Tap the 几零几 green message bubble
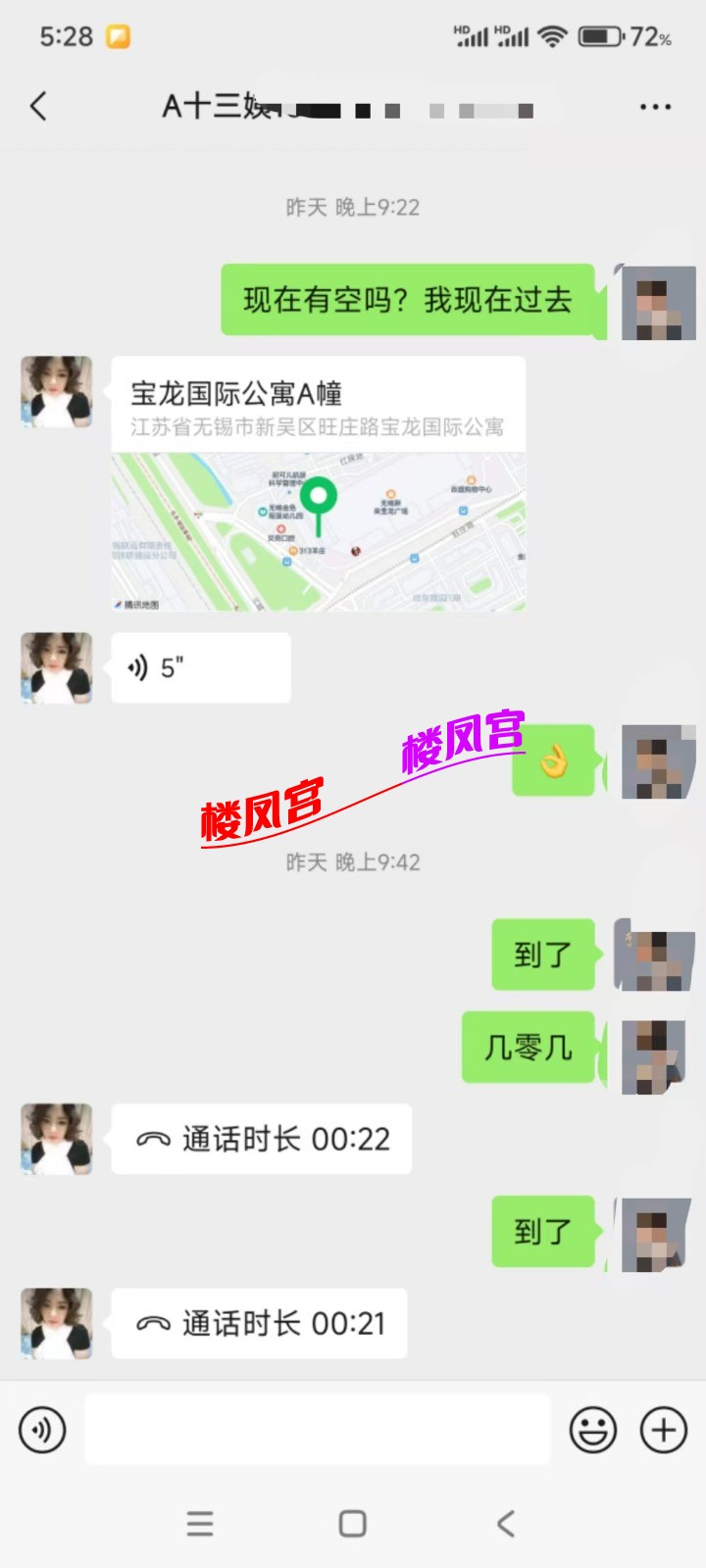This screenshot has width=706, height=1568. click(529, 1047)
